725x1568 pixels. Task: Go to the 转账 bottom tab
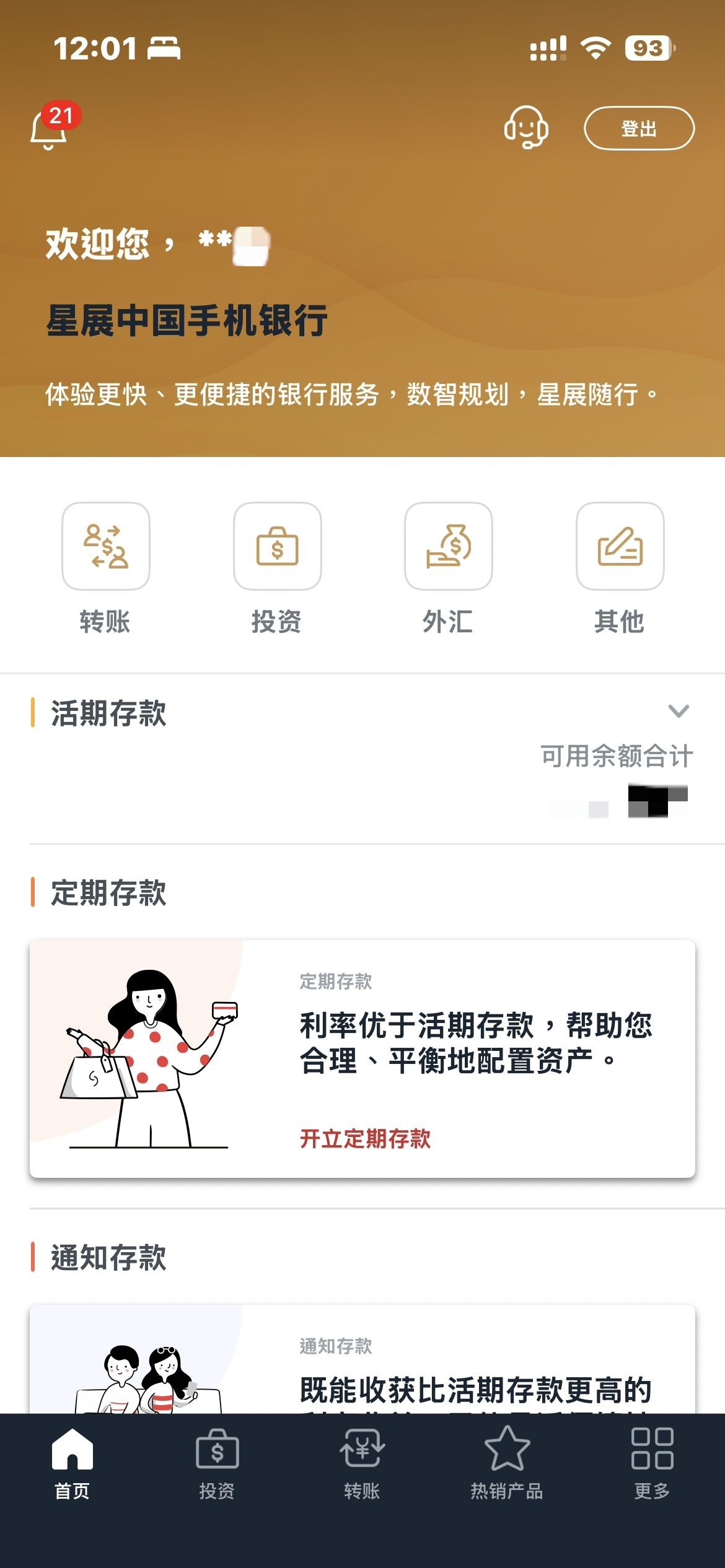coord(362,1463)
